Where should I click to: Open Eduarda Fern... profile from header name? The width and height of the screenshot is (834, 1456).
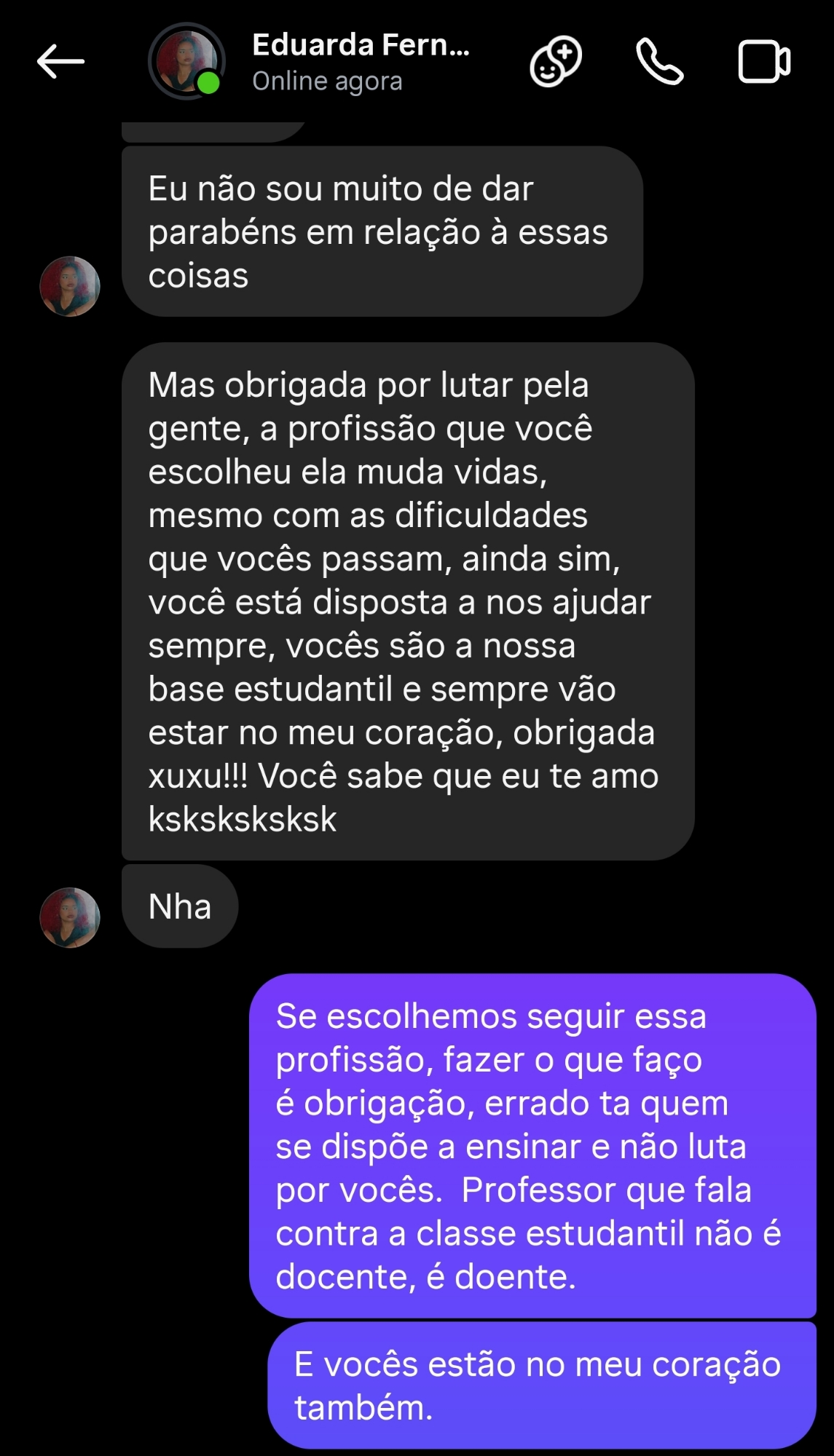361,46
